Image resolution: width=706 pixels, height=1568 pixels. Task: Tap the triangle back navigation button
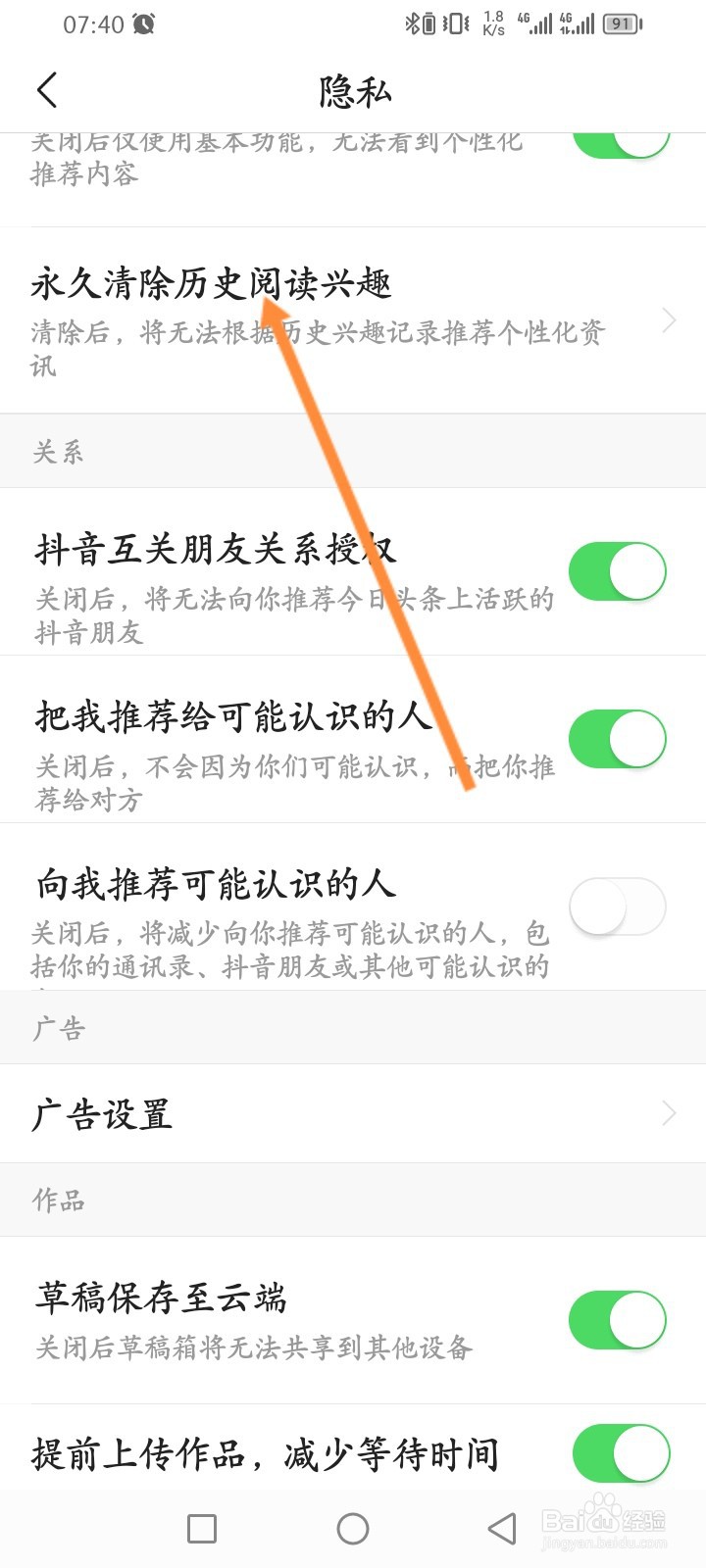[500, 1527]
